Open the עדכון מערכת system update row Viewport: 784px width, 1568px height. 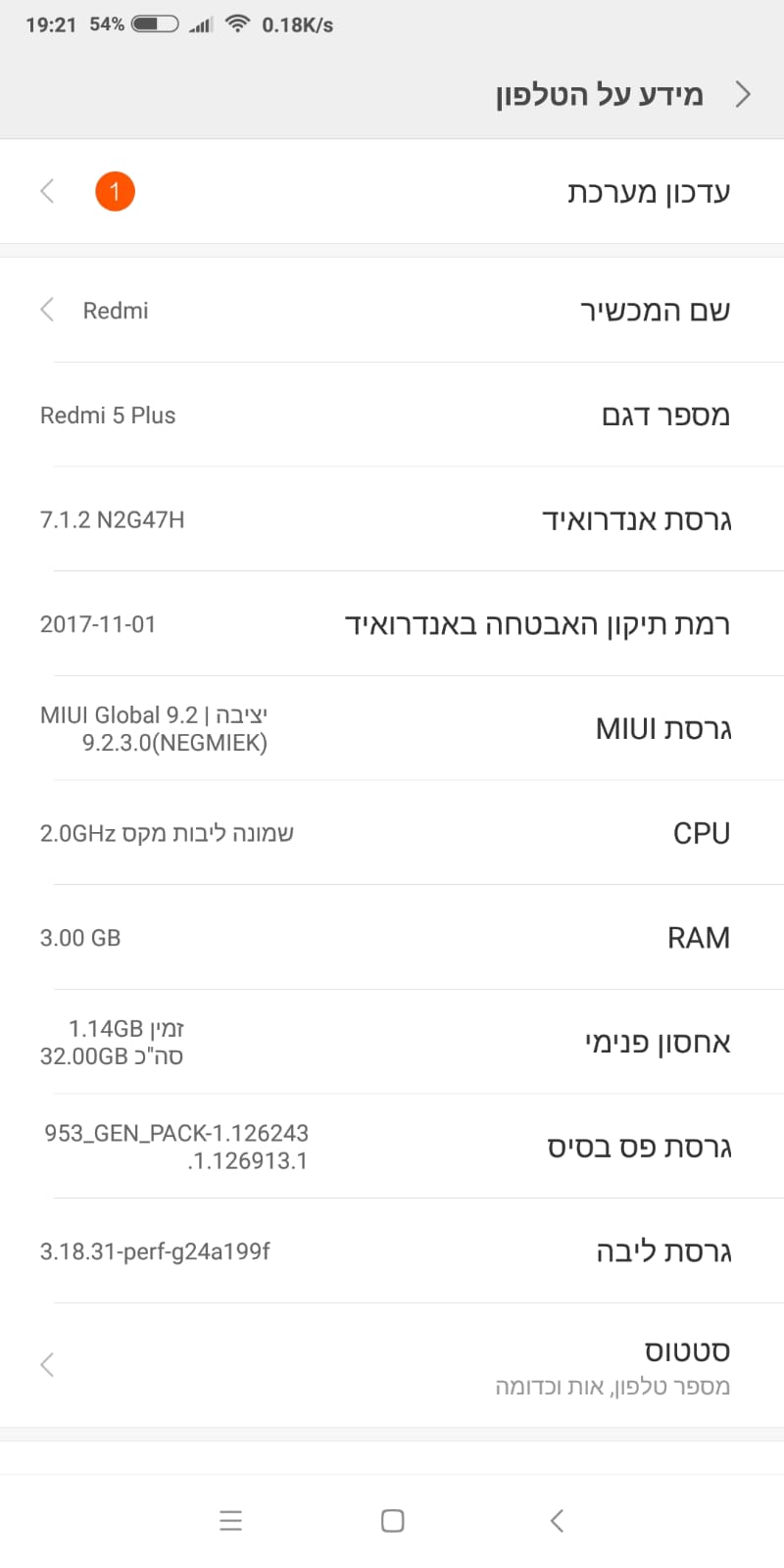tap(392, 191)
